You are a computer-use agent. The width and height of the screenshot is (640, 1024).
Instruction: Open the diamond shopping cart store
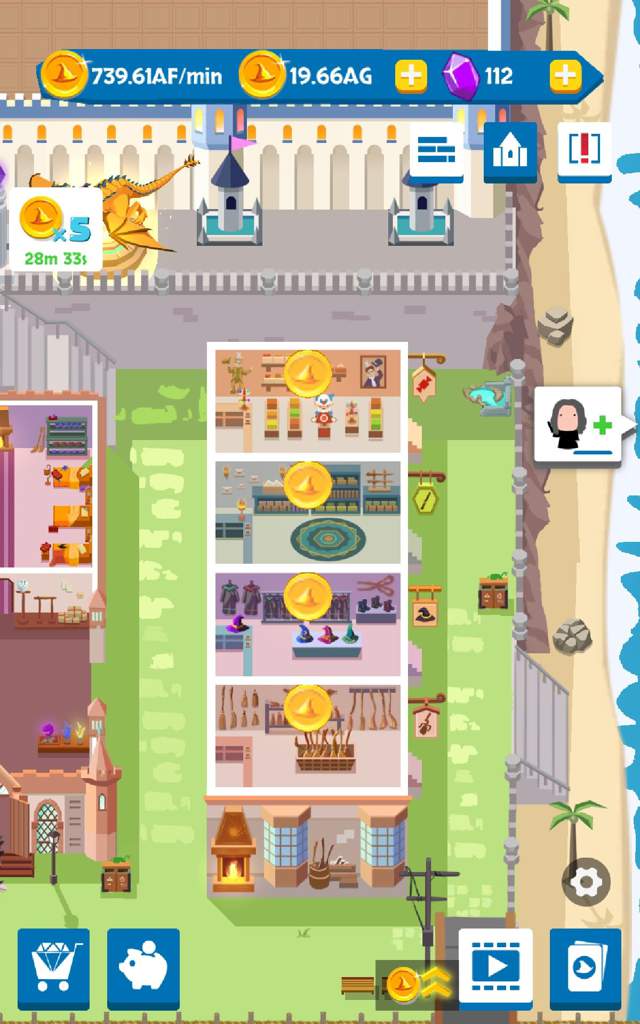click(x=54, y=969)
